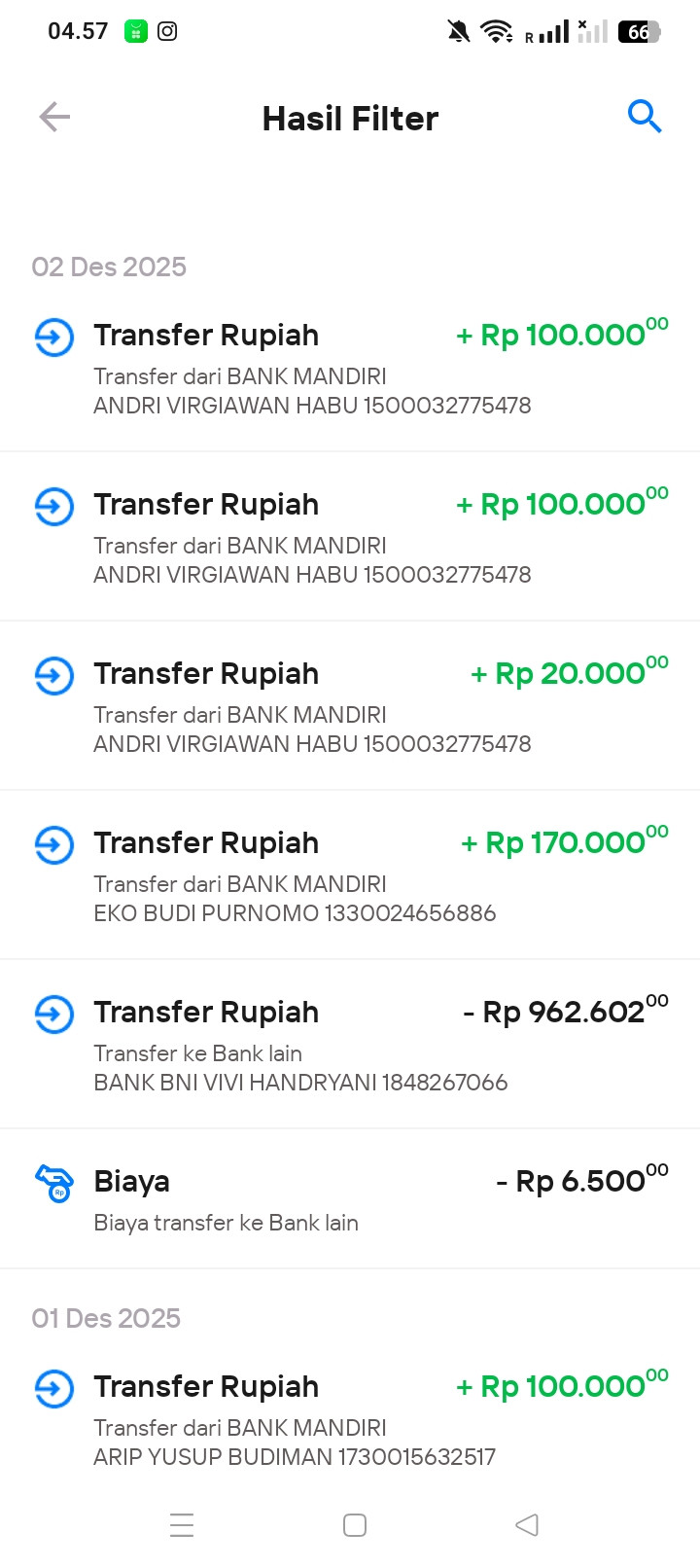The image size is (700, 1568).
Task: Tap the system home button
Action: pyautogui.click(x=355, y=1524)
